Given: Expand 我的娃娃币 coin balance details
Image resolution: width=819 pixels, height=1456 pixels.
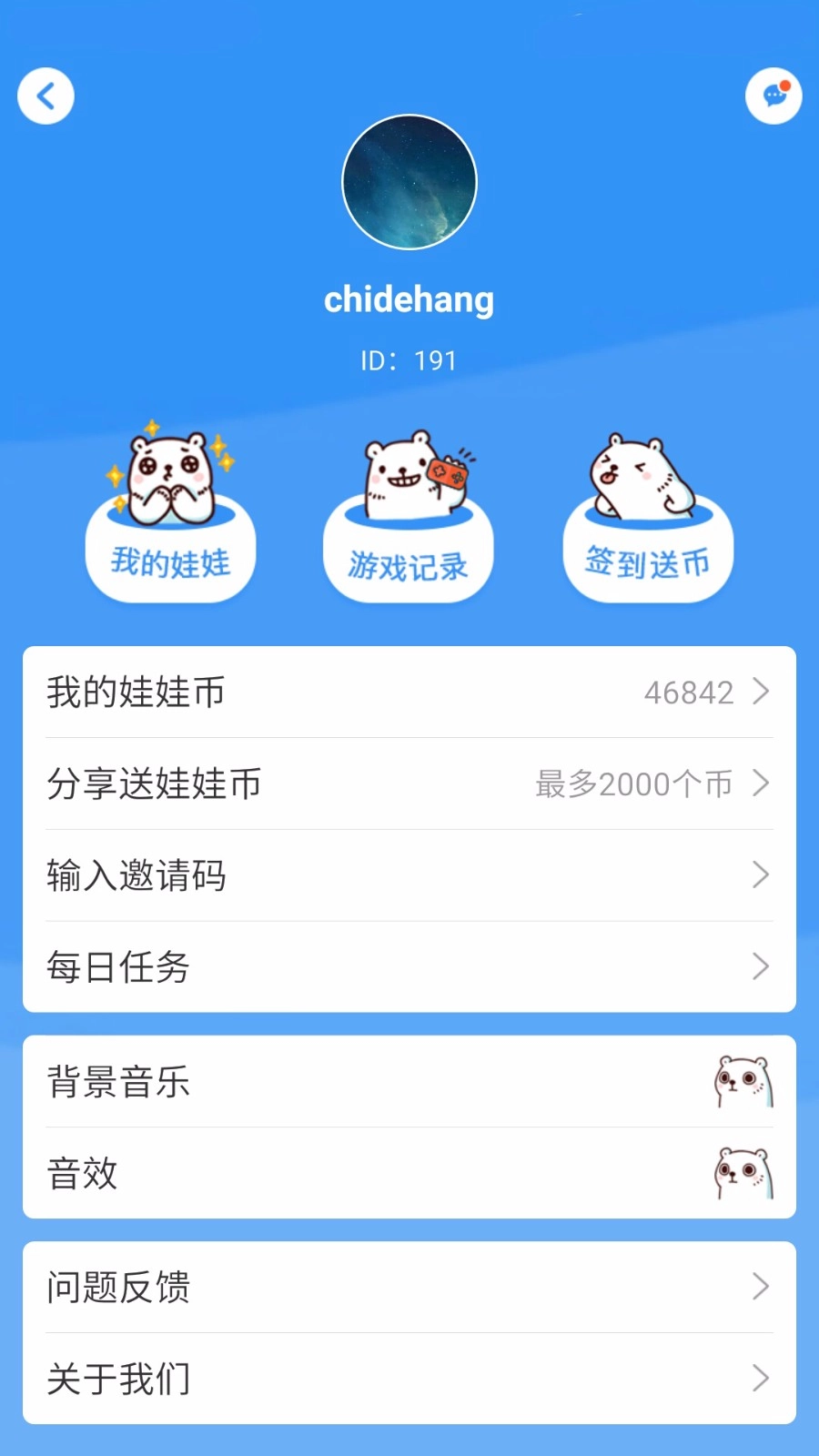Looking at the screenshot, I should click(x=761, y=692).
